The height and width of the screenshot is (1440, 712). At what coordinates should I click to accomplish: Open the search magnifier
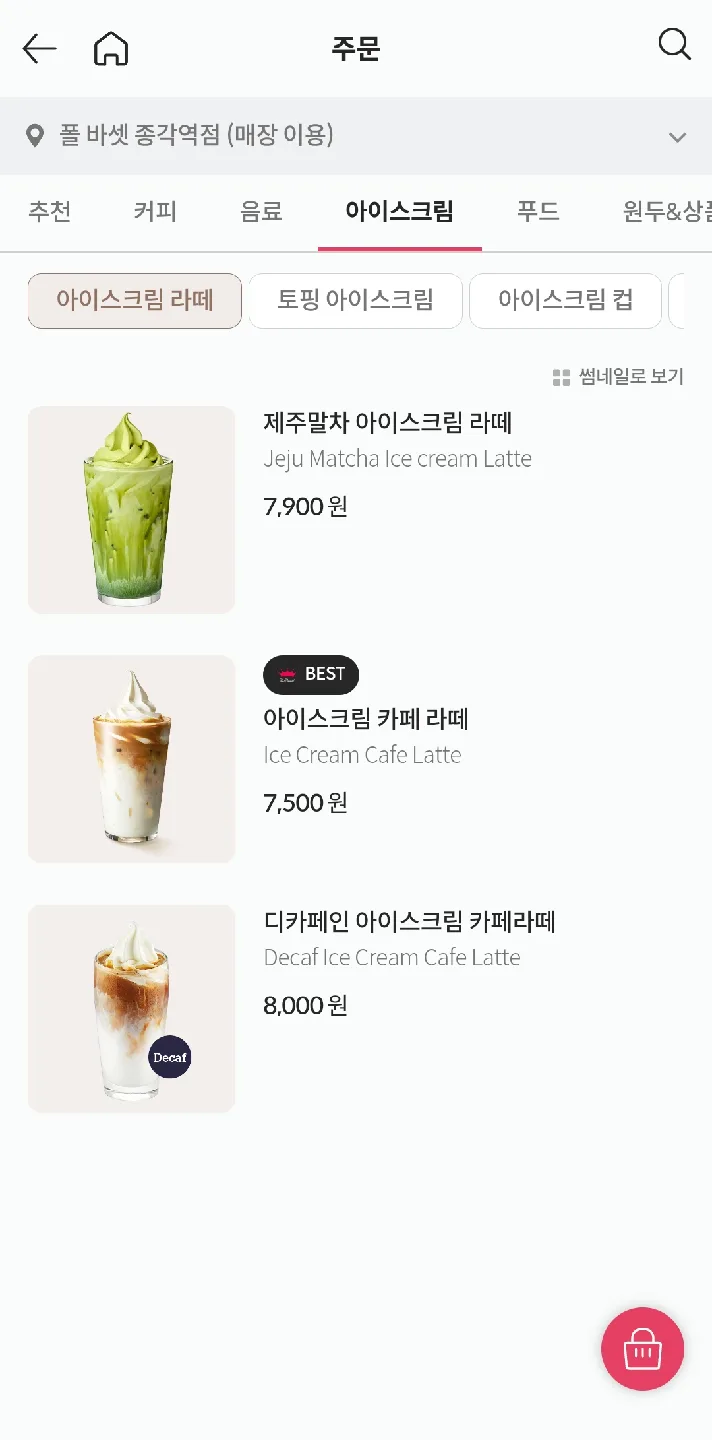674,45
